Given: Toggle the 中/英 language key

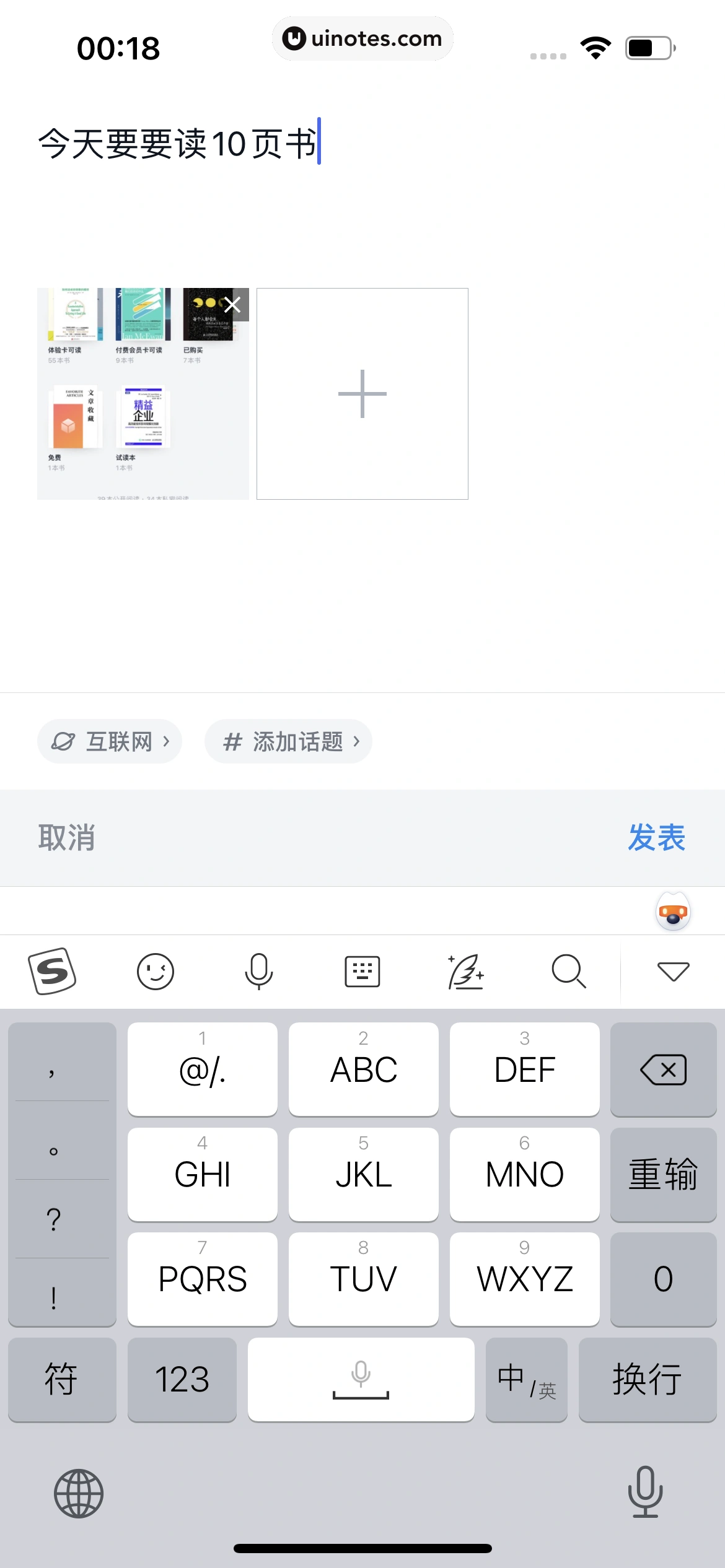Looking at the screenshot, I should [x=526, y=1380].
